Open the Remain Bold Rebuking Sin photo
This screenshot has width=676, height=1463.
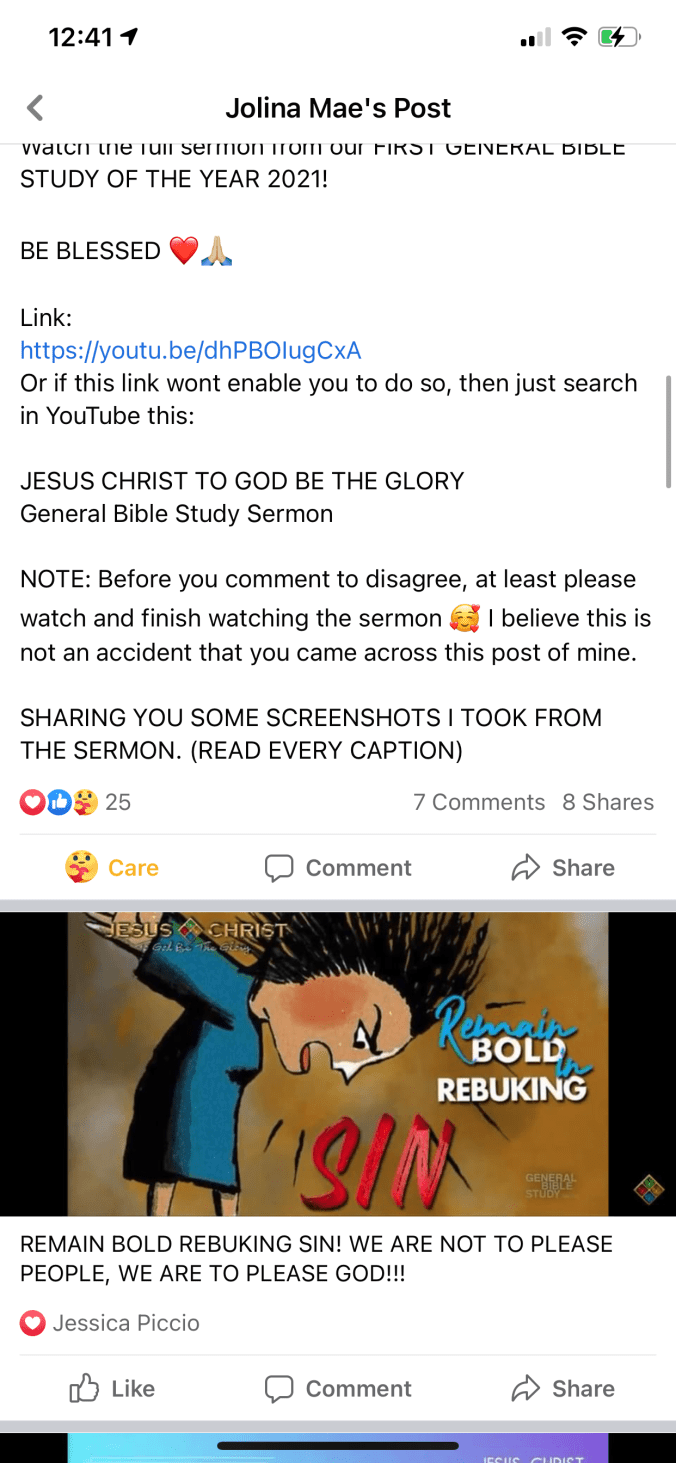coord(338,1063)
